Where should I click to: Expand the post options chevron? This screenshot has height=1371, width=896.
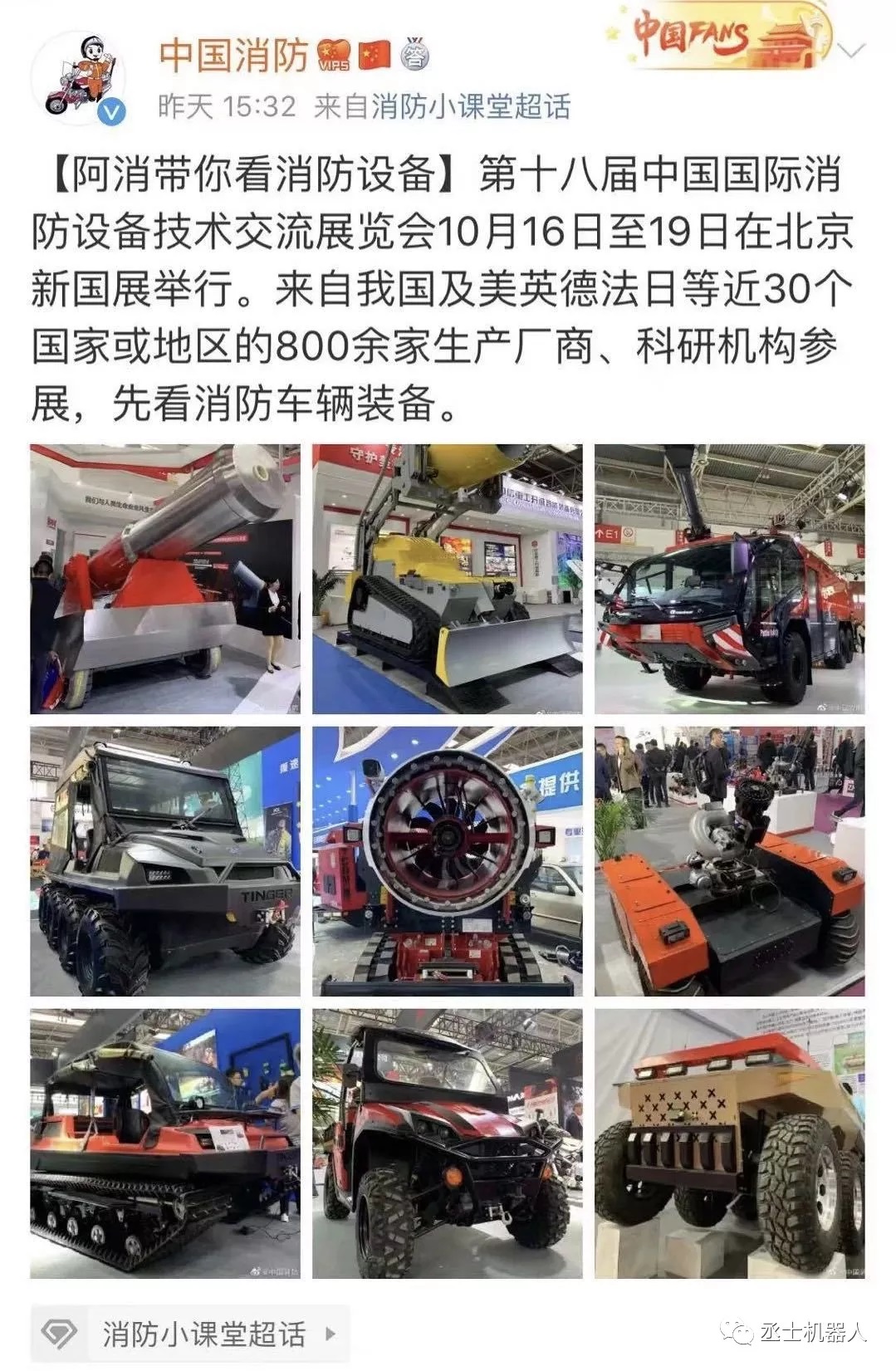point(853,51)
